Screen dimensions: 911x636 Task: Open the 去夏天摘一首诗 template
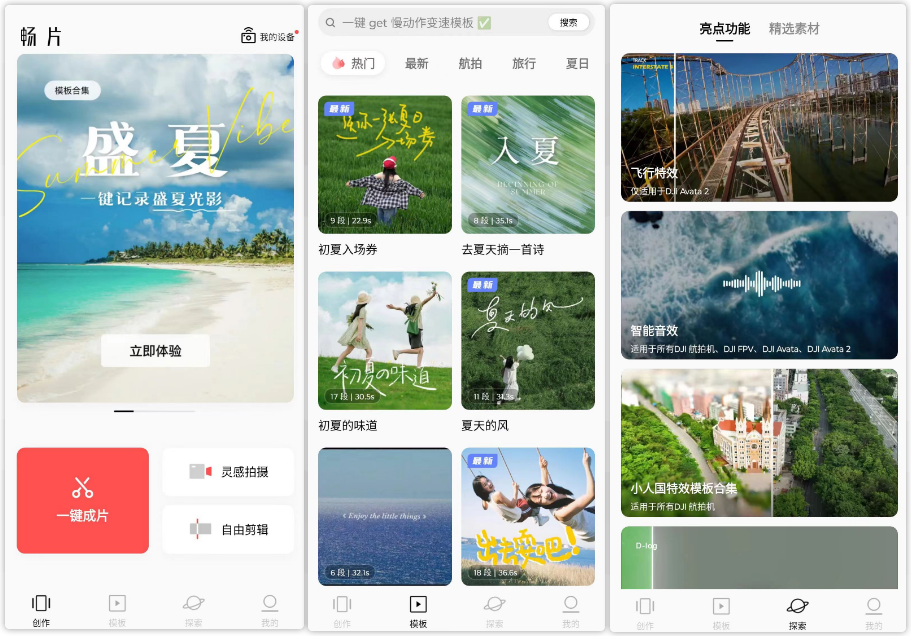click(x=528, y=165)
